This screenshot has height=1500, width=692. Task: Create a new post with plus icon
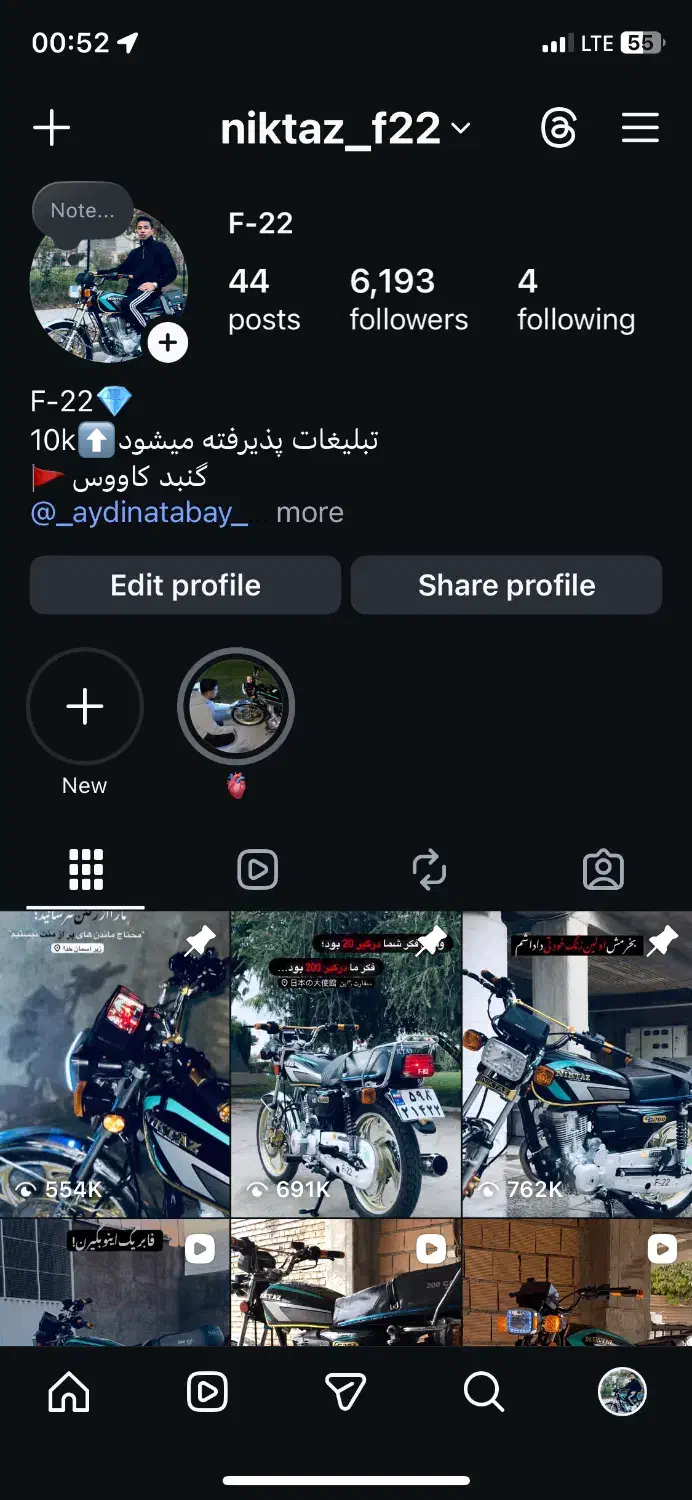coord(52,128)
